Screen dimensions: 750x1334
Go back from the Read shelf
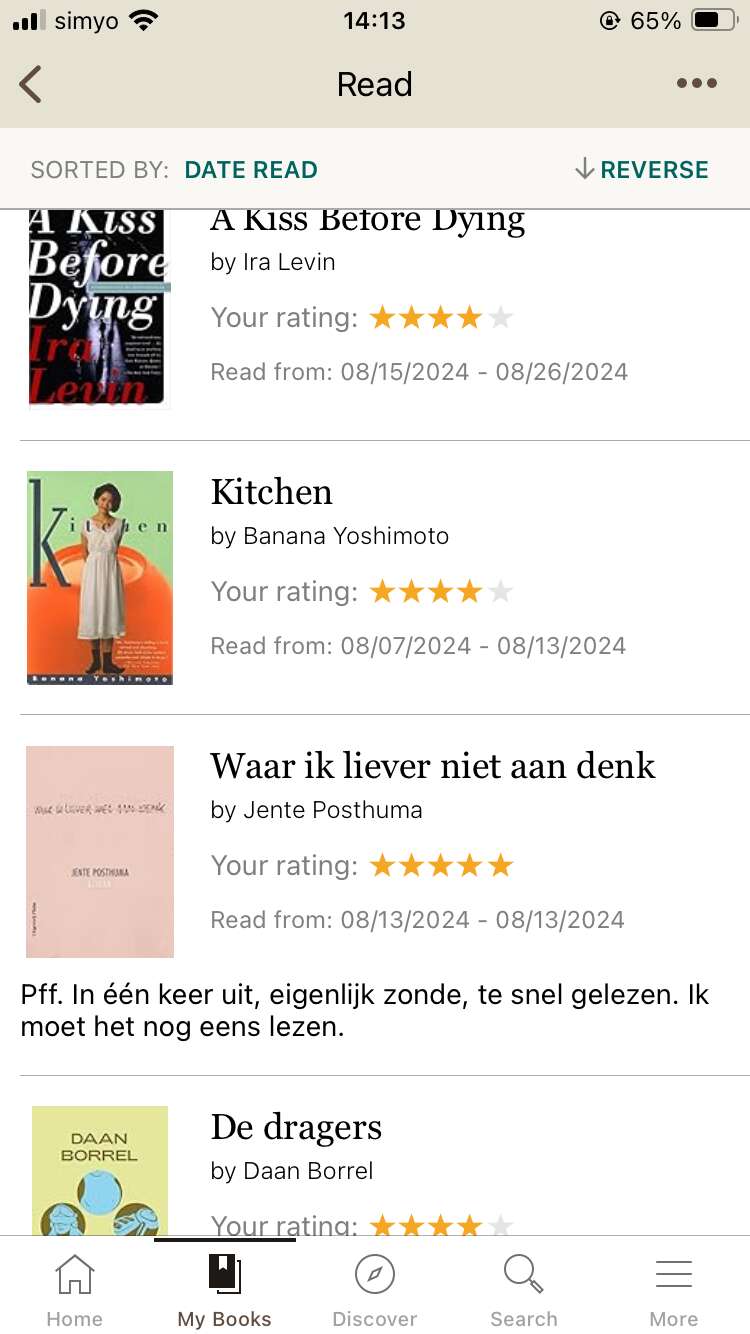coord(31,84)
